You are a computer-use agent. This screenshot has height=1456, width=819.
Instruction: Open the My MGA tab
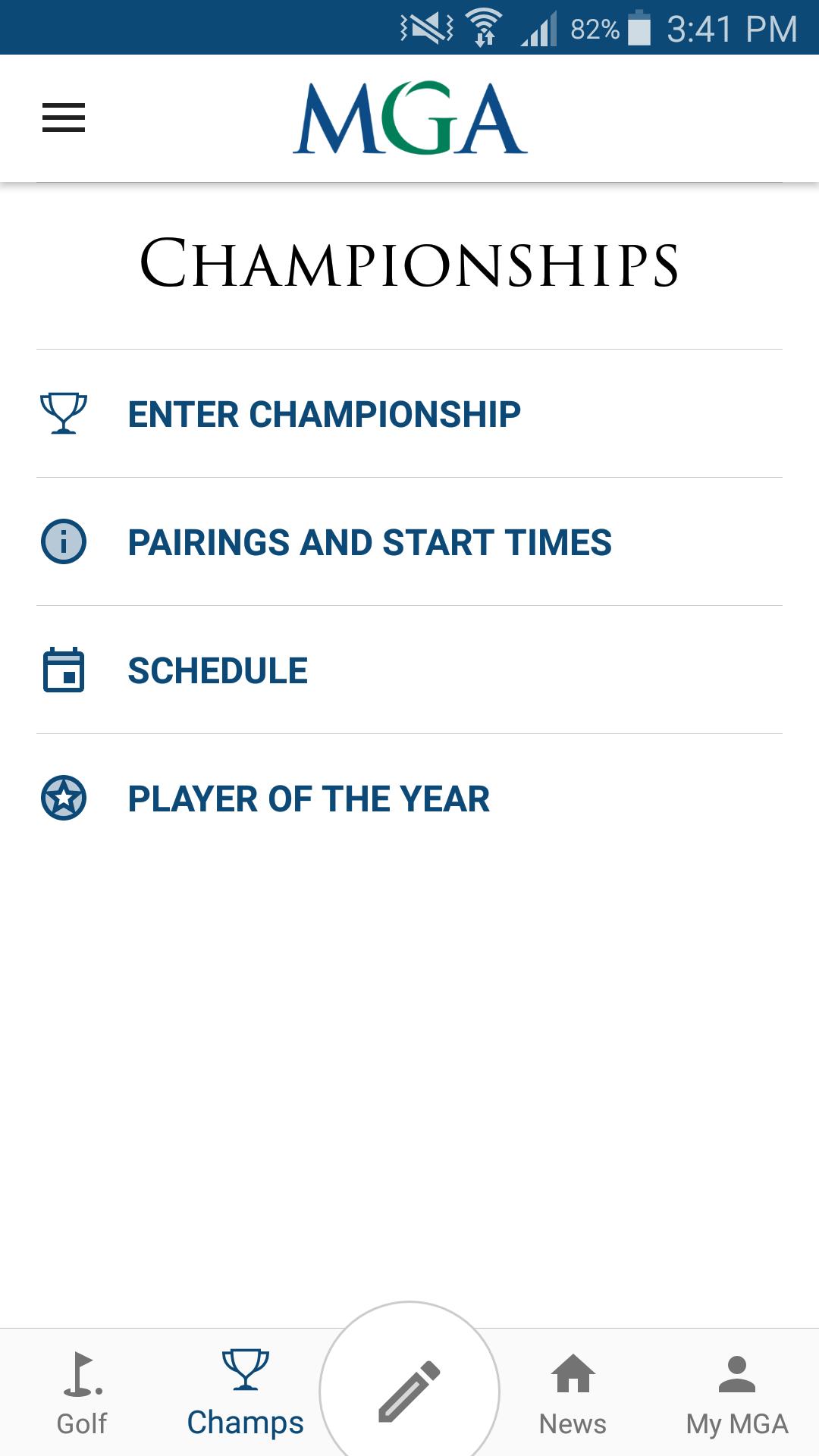(x=736, y=1394)
